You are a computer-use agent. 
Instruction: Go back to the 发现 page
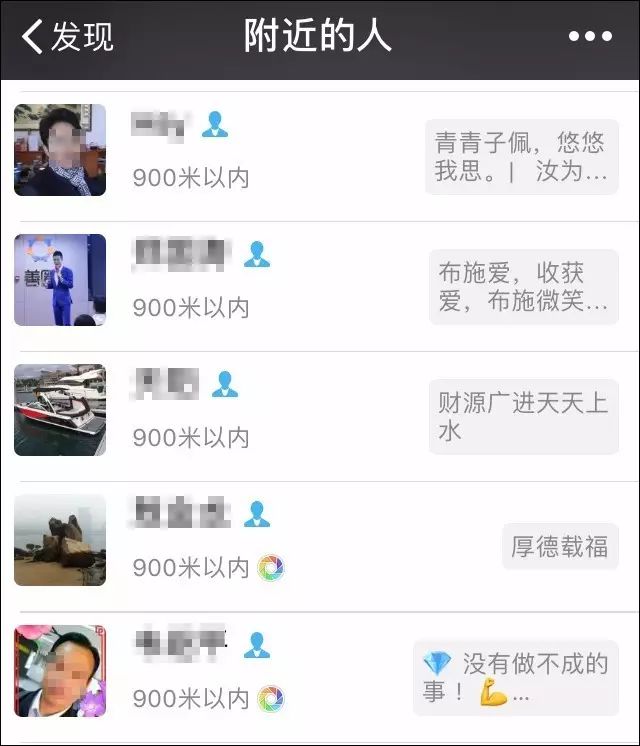[x=67, y=38]
